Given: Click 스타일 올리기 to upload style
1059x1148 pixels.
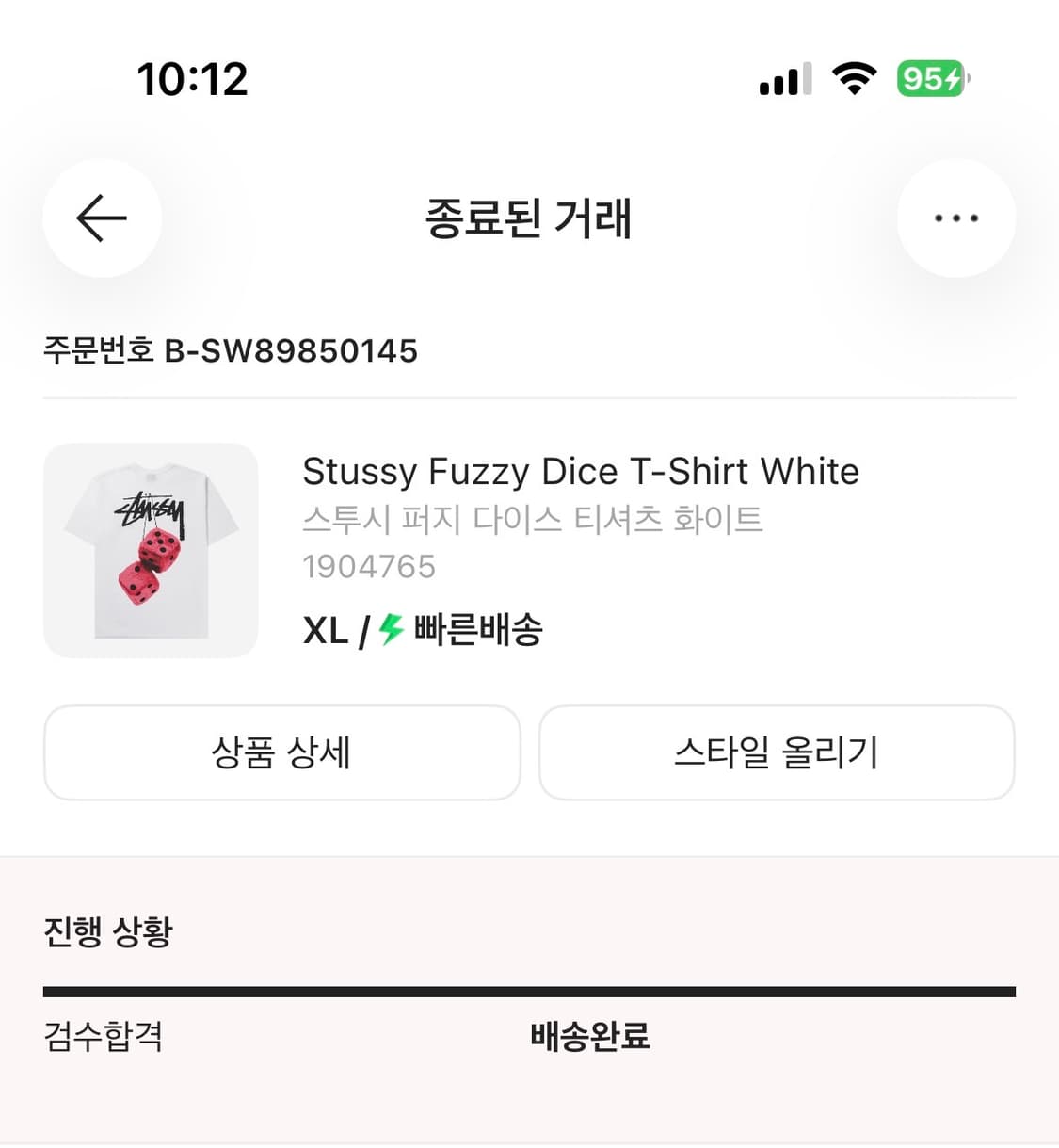Looking at the screenshot, I should click(777, 752).
